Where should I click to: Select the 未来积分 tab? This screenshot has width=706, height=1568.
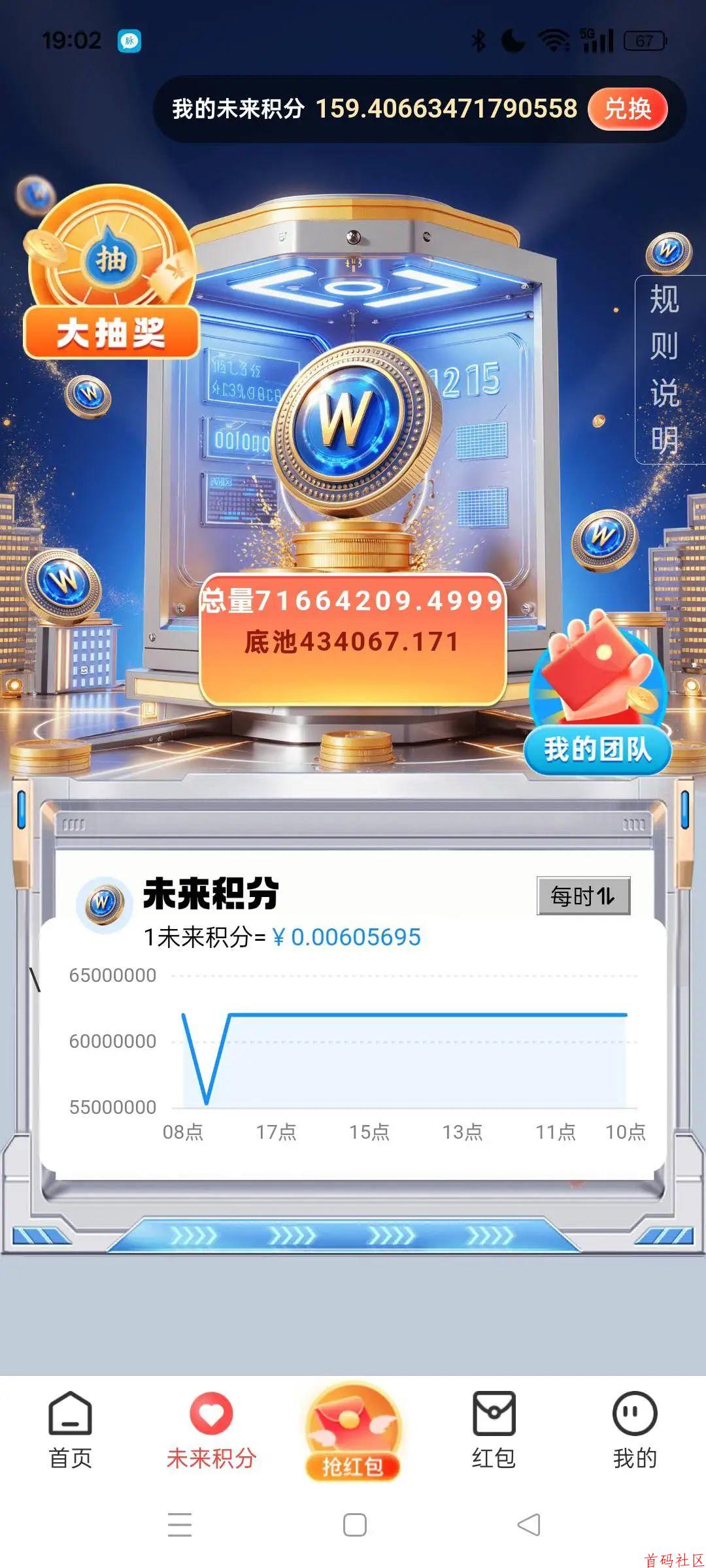(211, 1429)
